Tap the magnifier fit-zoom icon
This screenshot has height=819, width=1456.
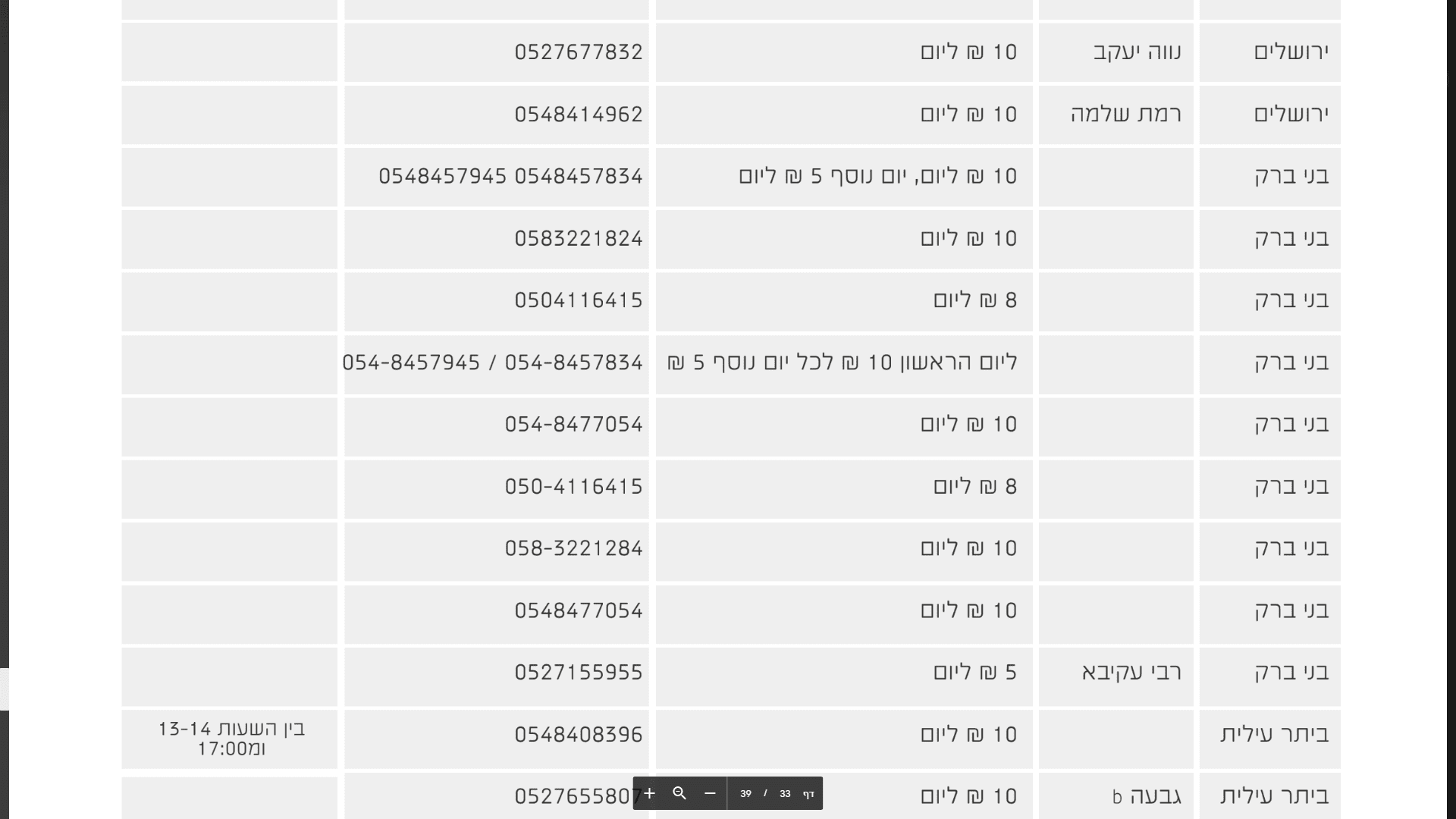679,793
